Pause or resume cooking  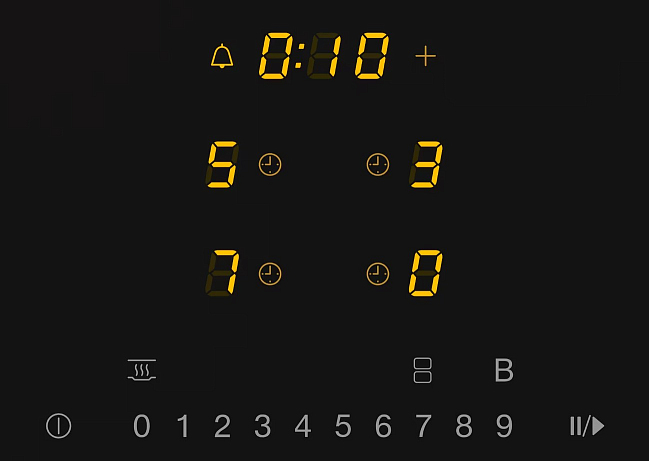pyautogui.click(x=587, y=426)
